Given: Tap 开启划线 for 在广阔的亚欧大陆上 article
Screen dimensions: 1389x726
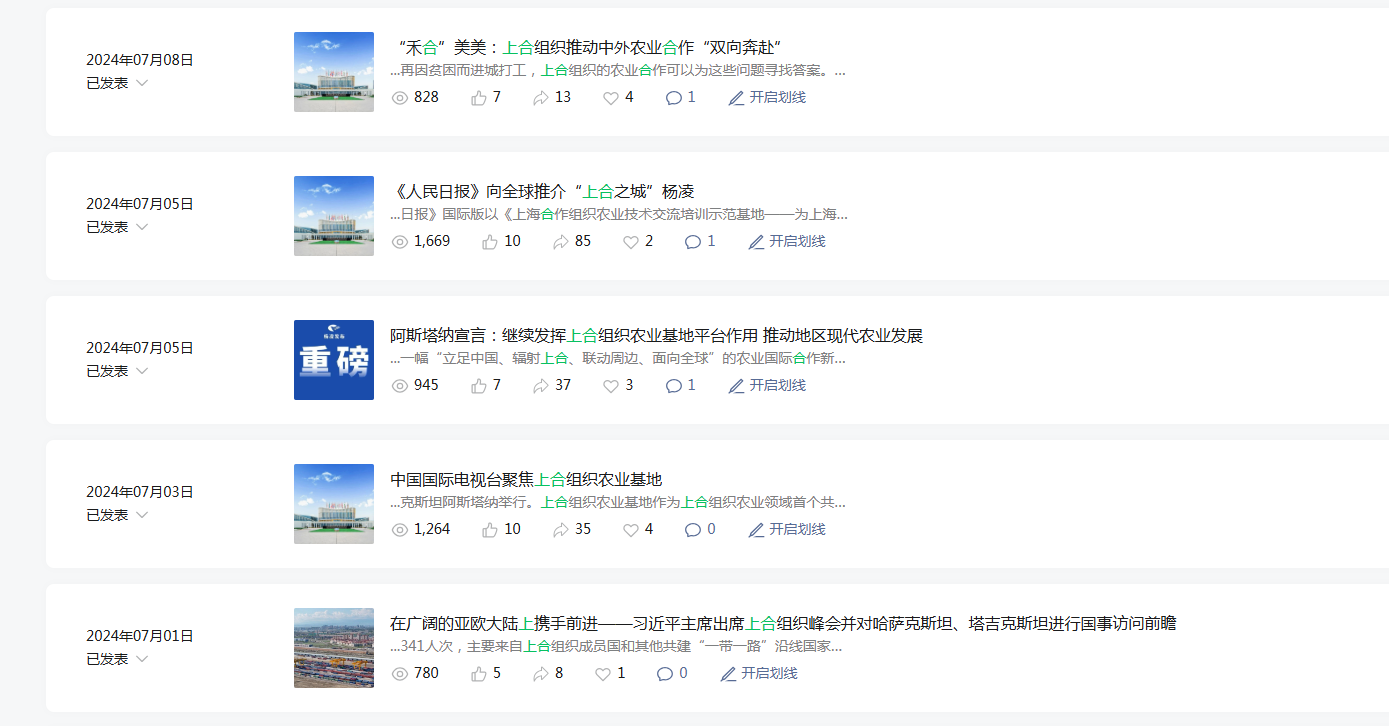Looking at the screenshot, I should [759, 673].
